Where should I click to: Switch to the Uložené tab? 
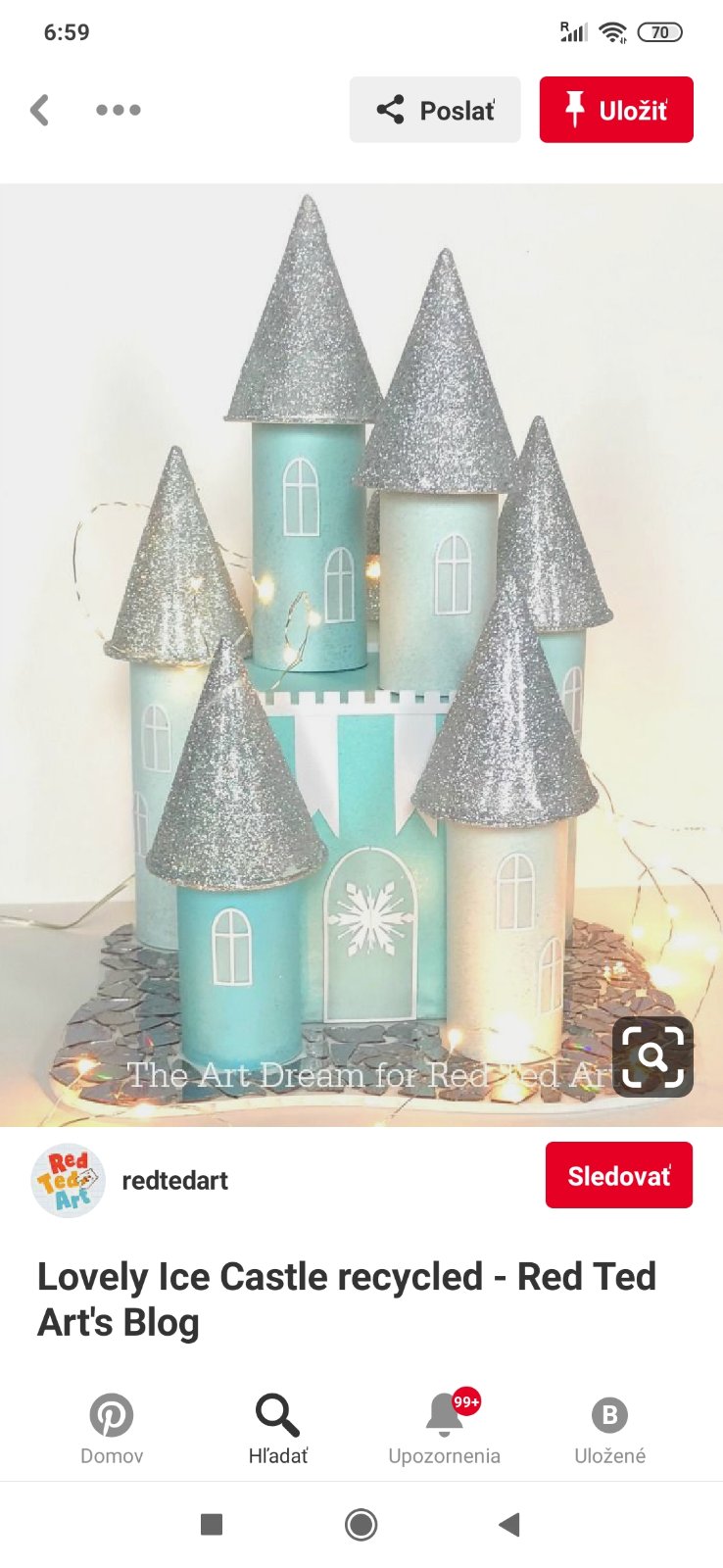coord(609,1429)
